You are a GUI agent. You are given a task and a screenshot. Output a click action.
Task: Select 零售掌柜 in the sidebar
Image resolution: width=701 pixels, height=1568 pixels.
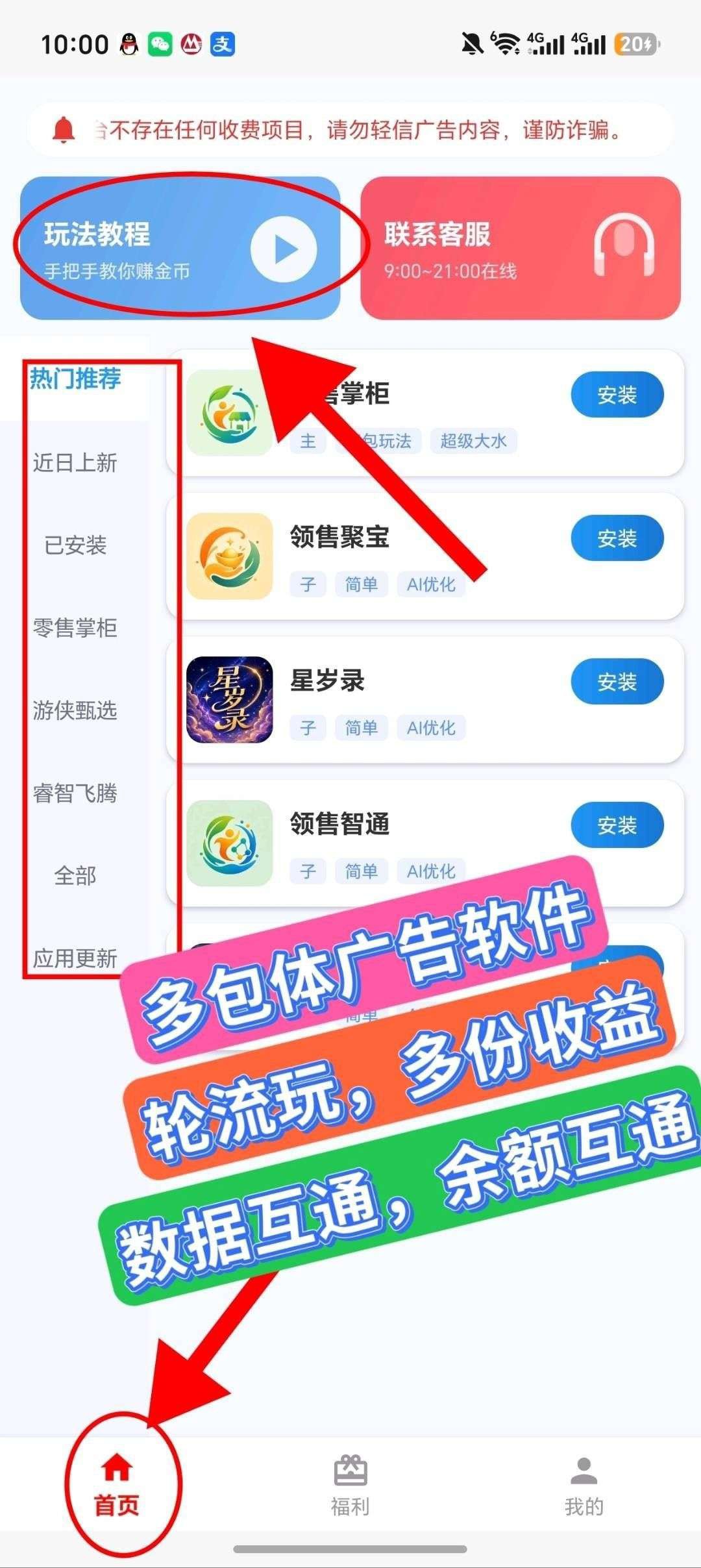(75, 627)
